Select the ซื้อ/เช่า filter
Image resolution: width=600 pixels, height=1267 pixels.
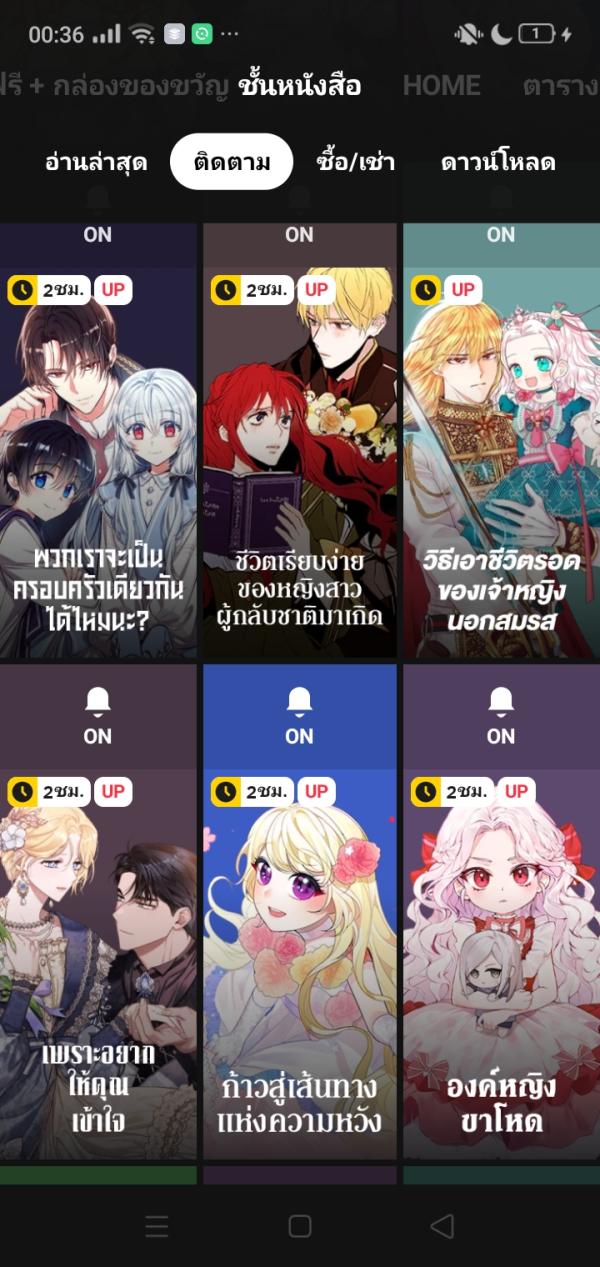tap(355, 162)
